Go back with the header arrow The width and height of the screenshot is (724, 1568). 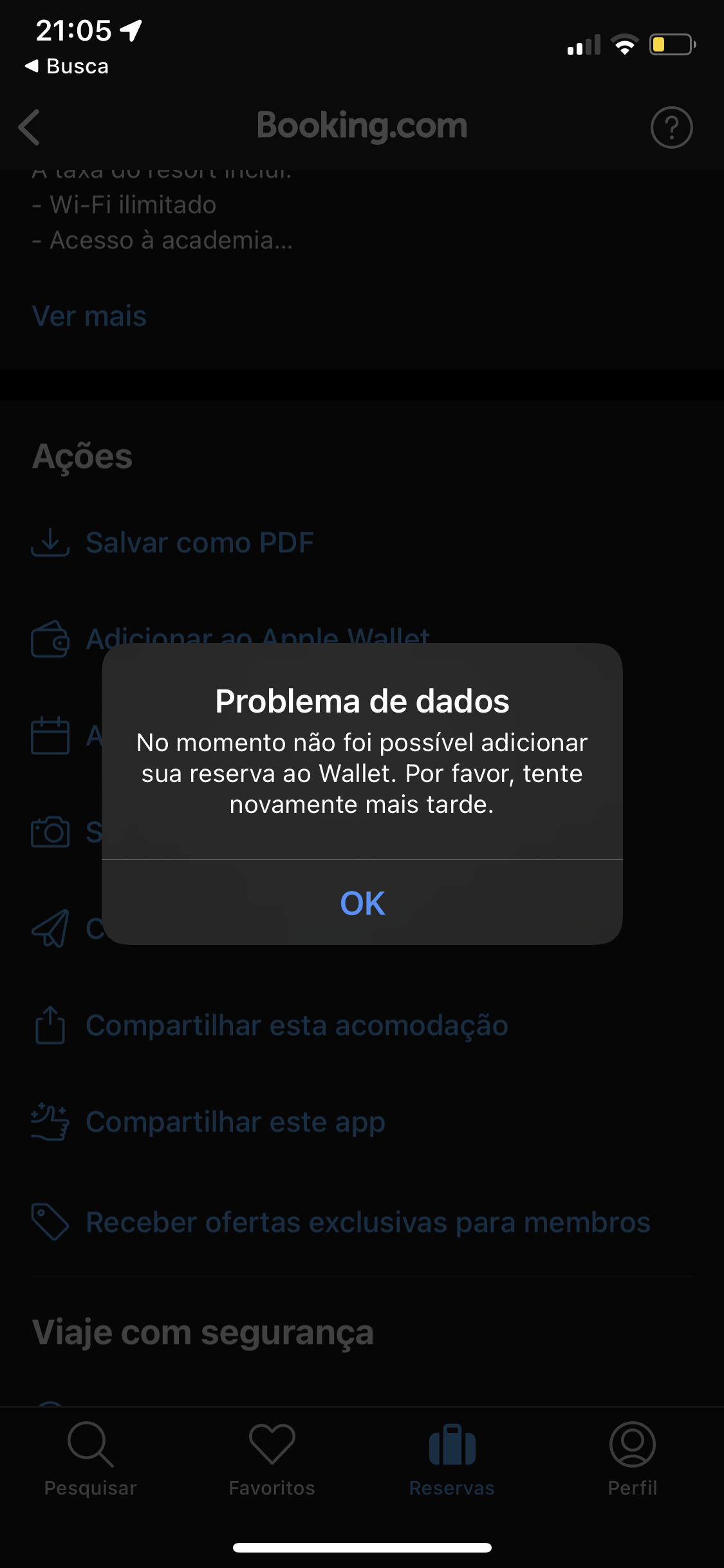[30, 127]
